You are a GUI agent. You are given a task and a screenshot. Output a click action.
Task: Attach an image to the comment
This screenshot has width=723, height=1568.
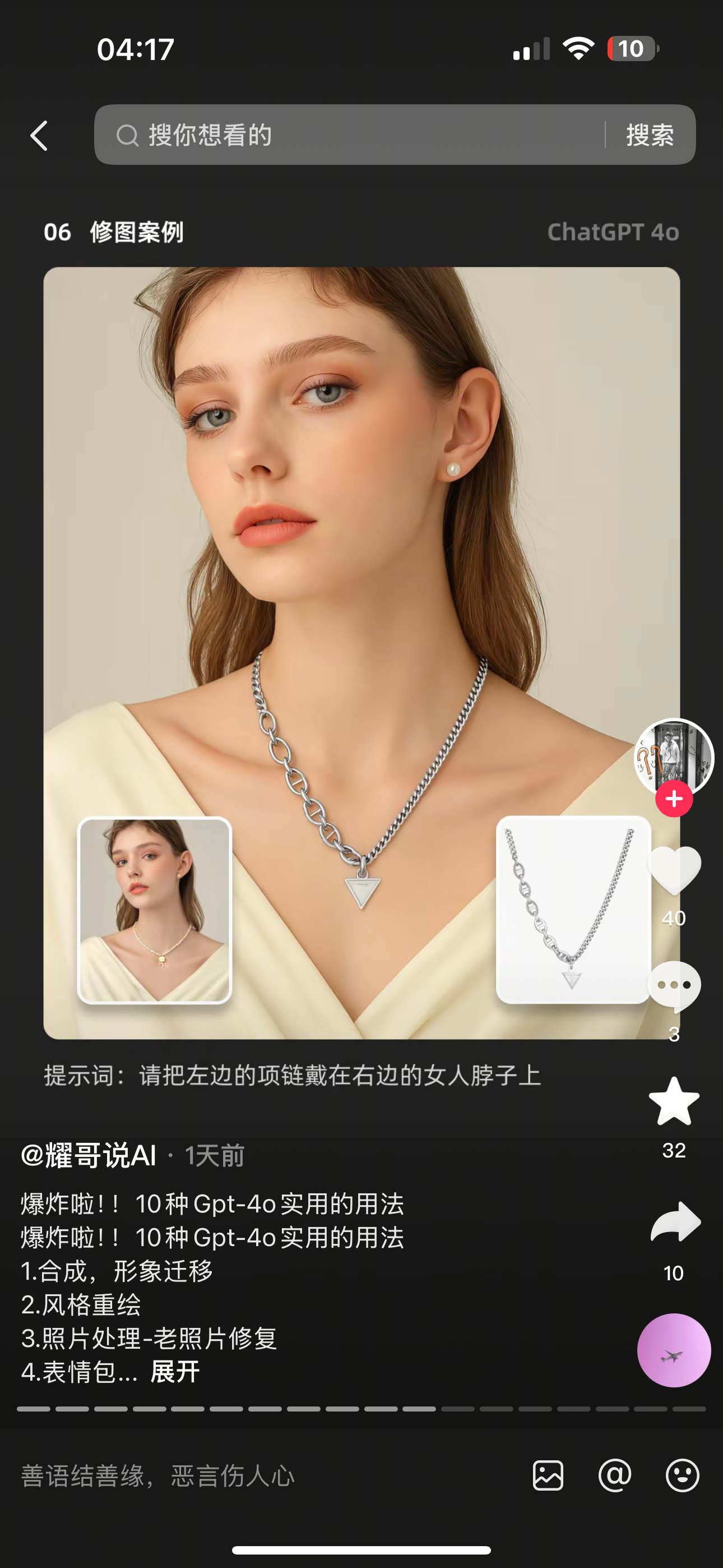pyautogui.click(x=548, y=1475)
